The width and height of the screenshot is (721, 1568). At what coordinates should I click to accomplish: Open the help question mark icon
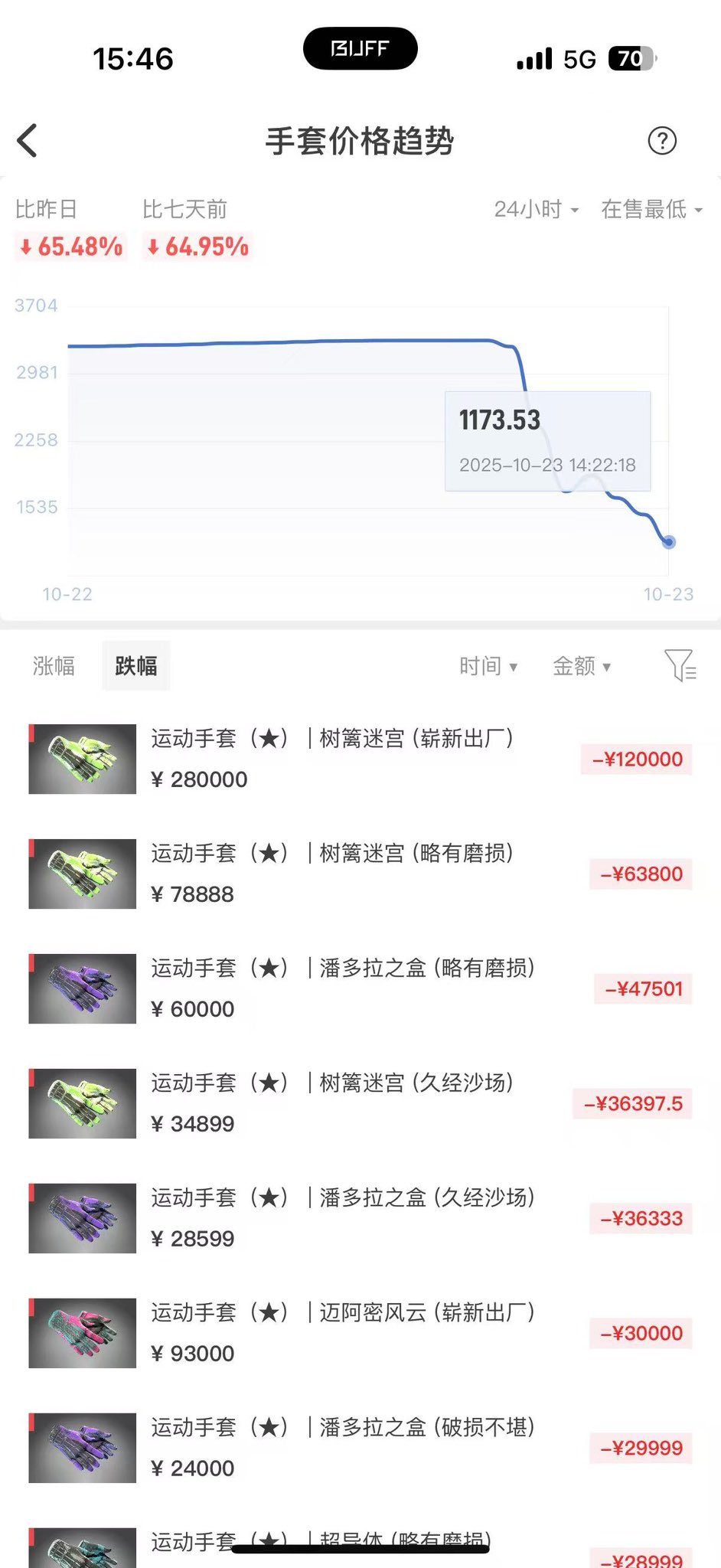[662, 141]
